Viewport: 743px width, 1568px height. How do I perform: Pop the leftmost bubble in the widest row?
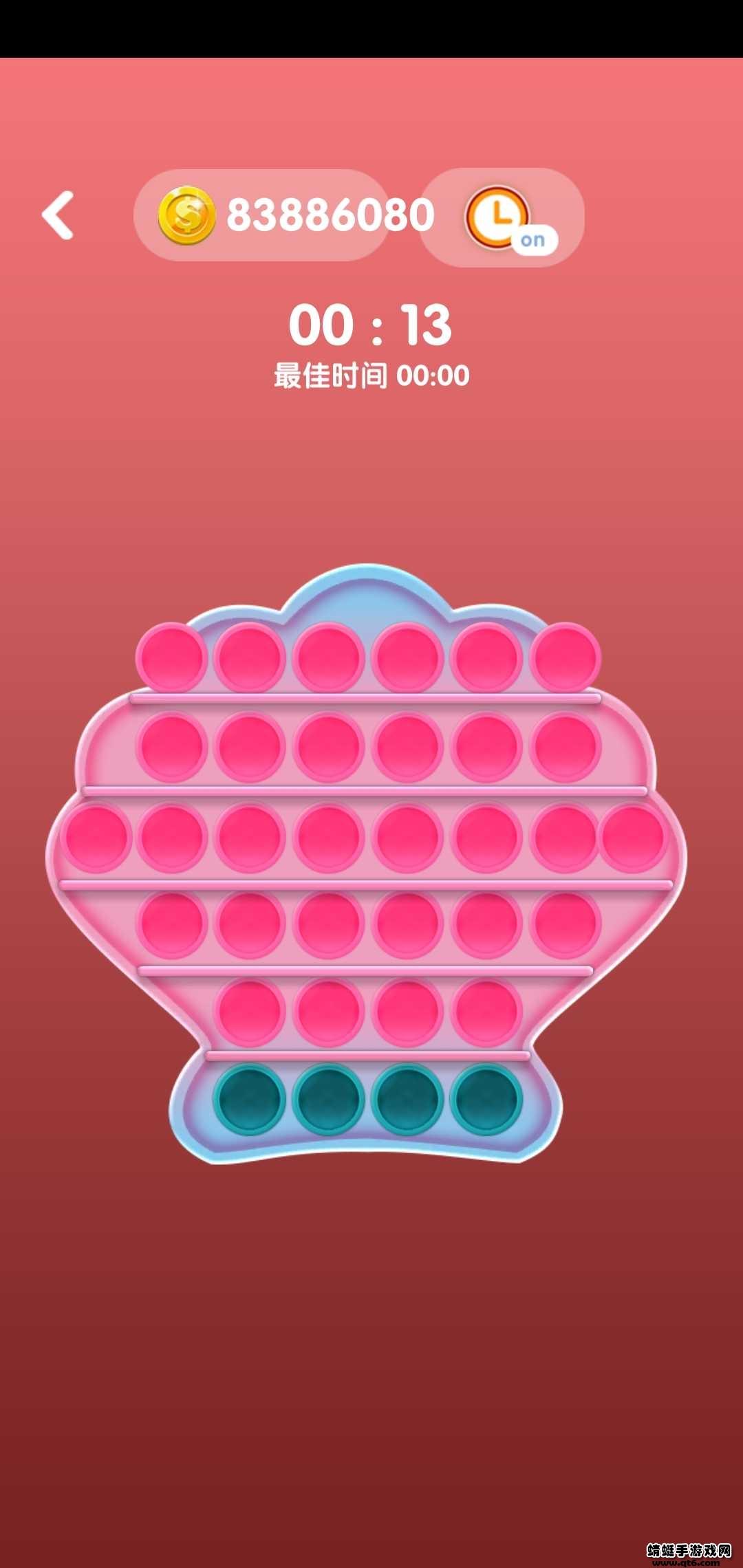pyautogui.click(x=95, y=838)
